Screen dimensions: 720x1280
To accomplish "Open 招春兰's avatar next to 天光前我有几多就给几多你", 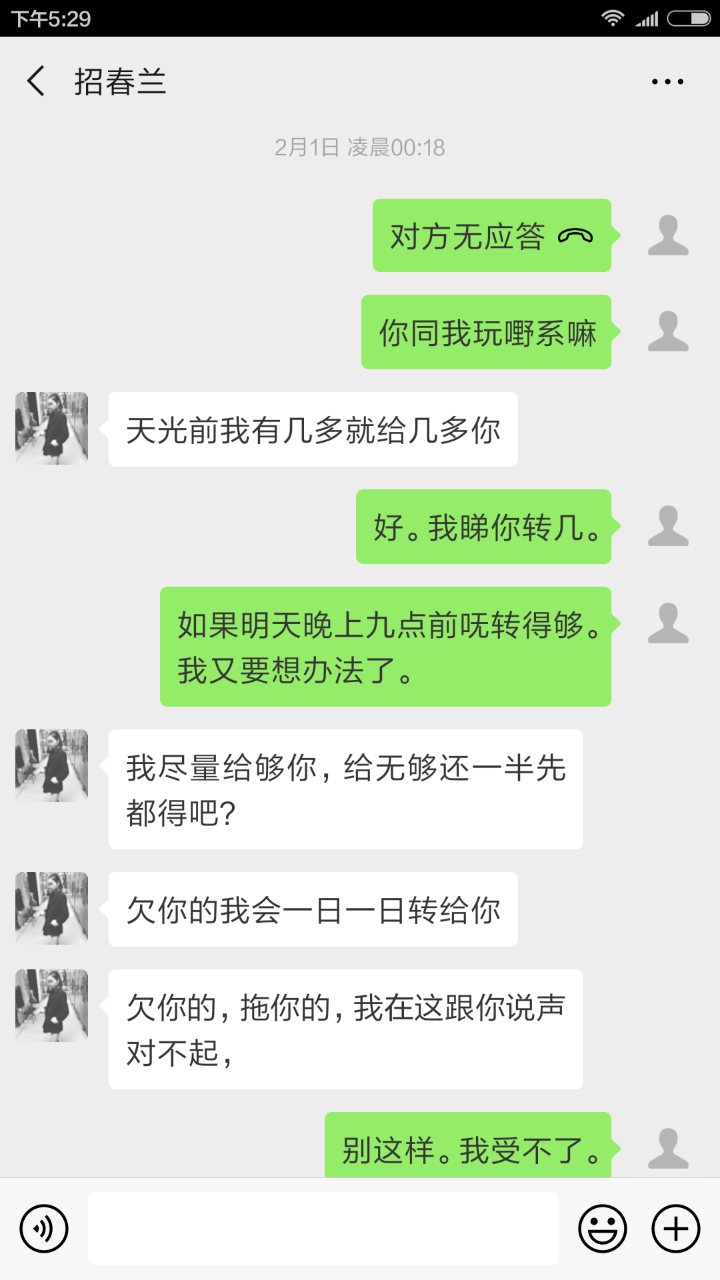I will point(51,428).
